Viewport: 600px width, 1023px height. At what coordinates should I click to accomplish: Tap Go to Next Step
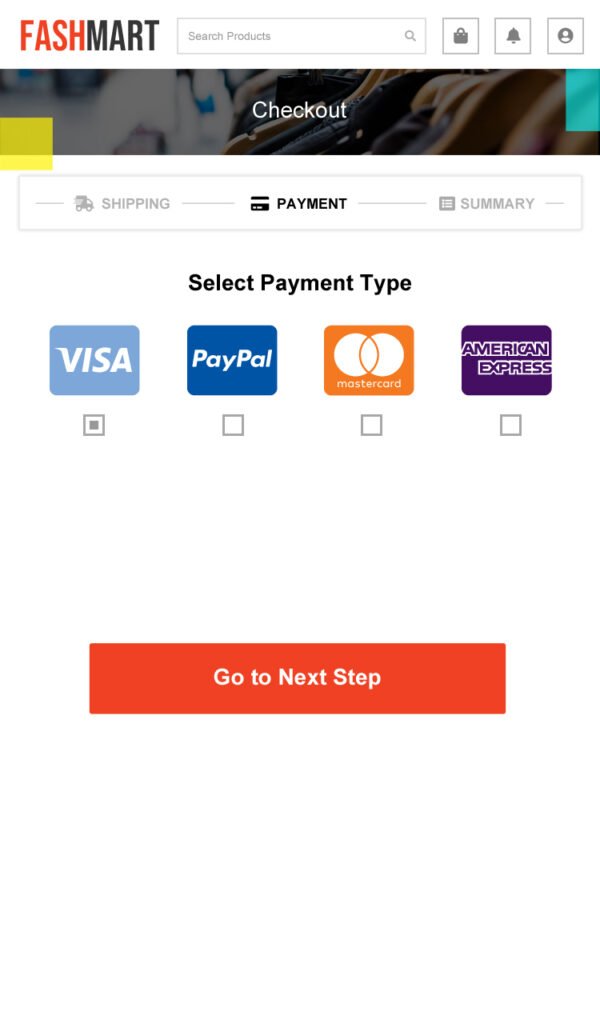pos(297,678)
